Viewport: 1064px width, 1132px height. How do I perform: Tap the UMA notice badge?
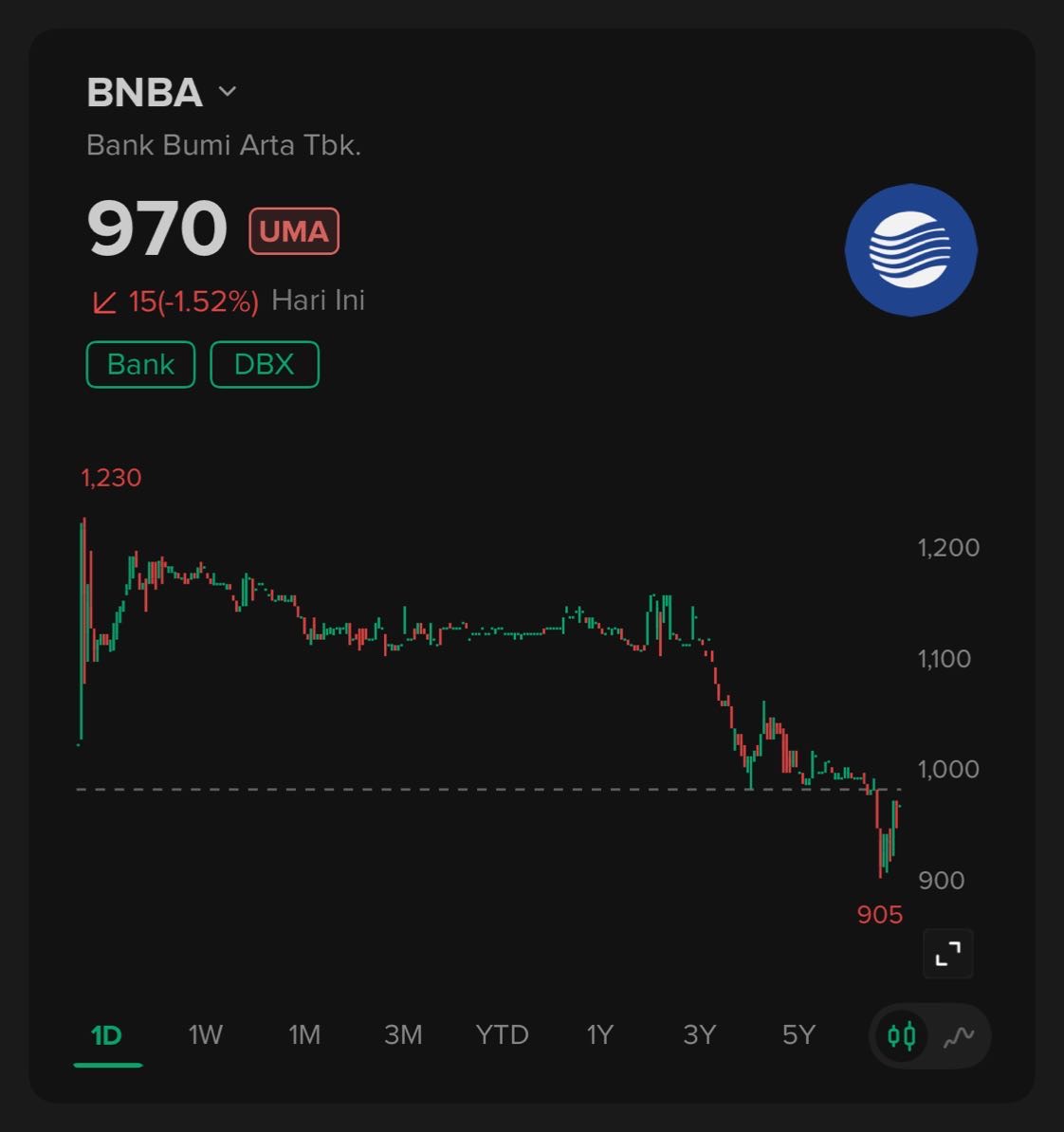pyautogui.click(x=294, y=231)
